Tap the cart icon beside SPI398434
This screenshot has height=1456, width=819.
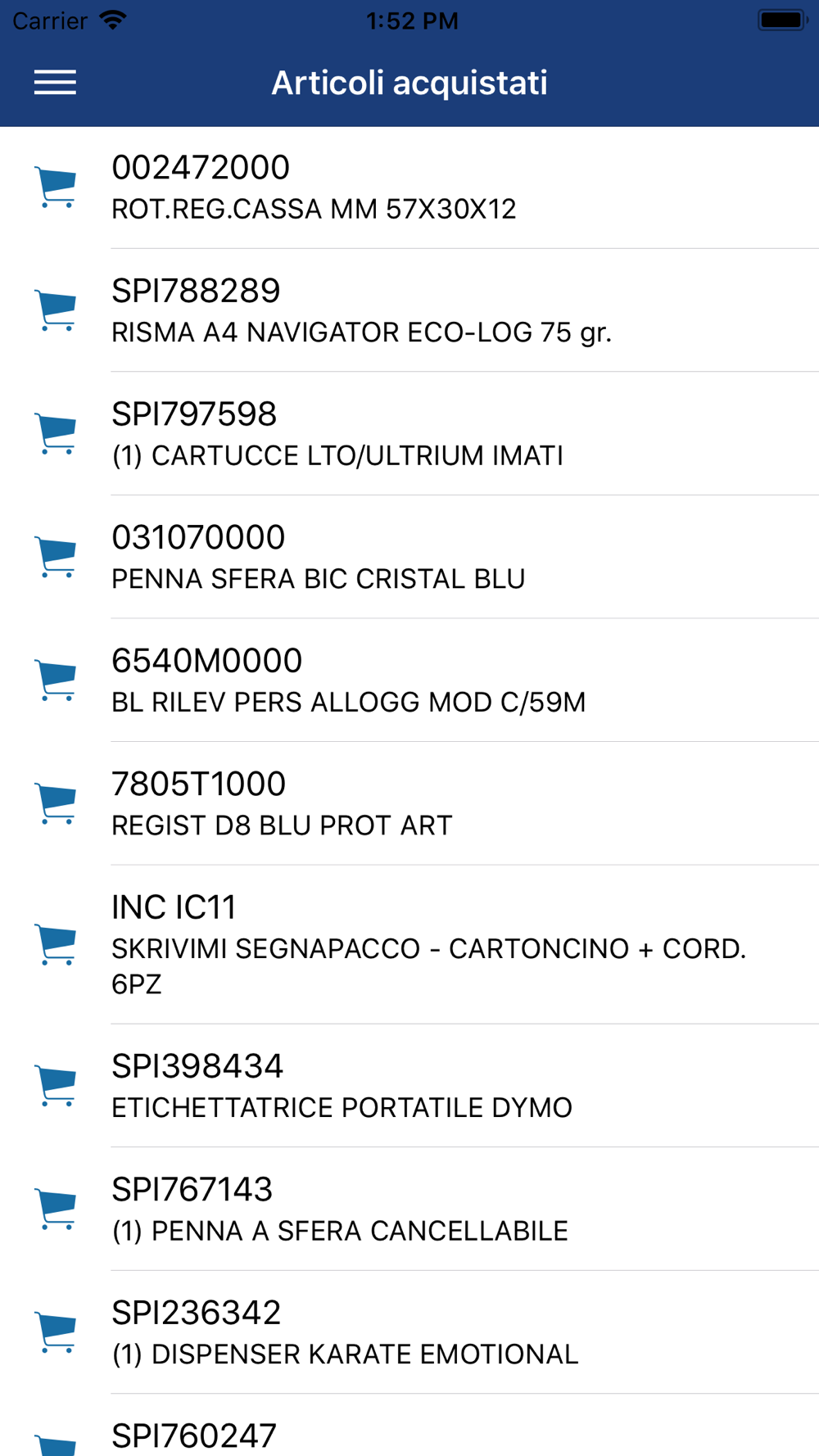tap(56, 1086)
